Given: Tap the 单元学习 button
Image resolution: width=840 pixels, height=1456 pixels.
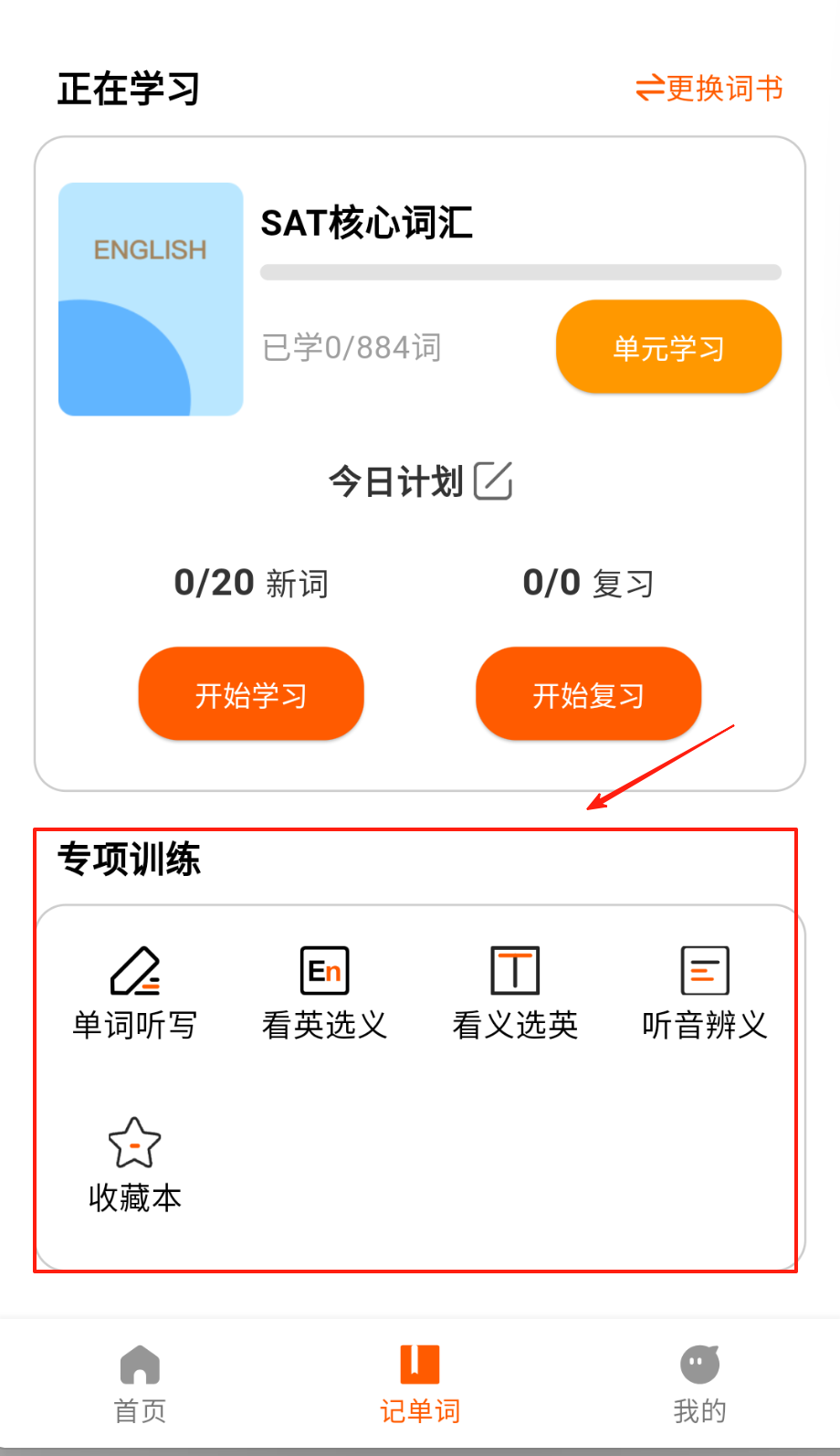Looking at the screenshot, I should pyautogui.click(x=668, y=347).
